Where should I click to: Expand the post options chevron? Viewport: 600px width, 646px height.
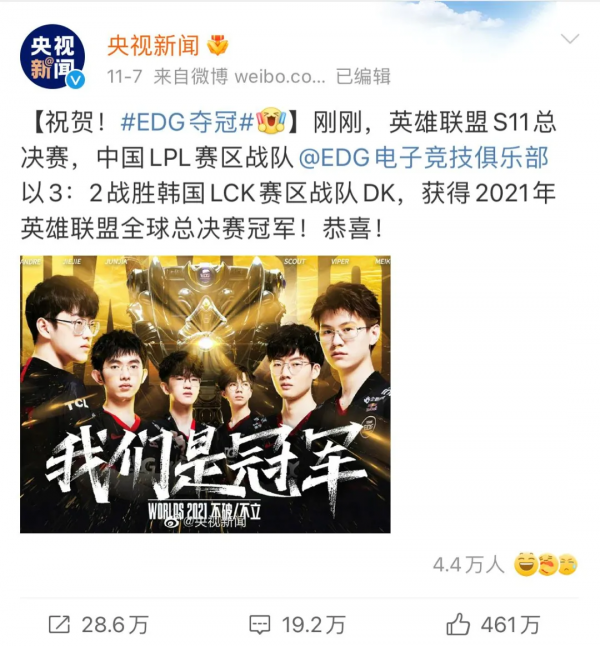(x=569, y=40)
